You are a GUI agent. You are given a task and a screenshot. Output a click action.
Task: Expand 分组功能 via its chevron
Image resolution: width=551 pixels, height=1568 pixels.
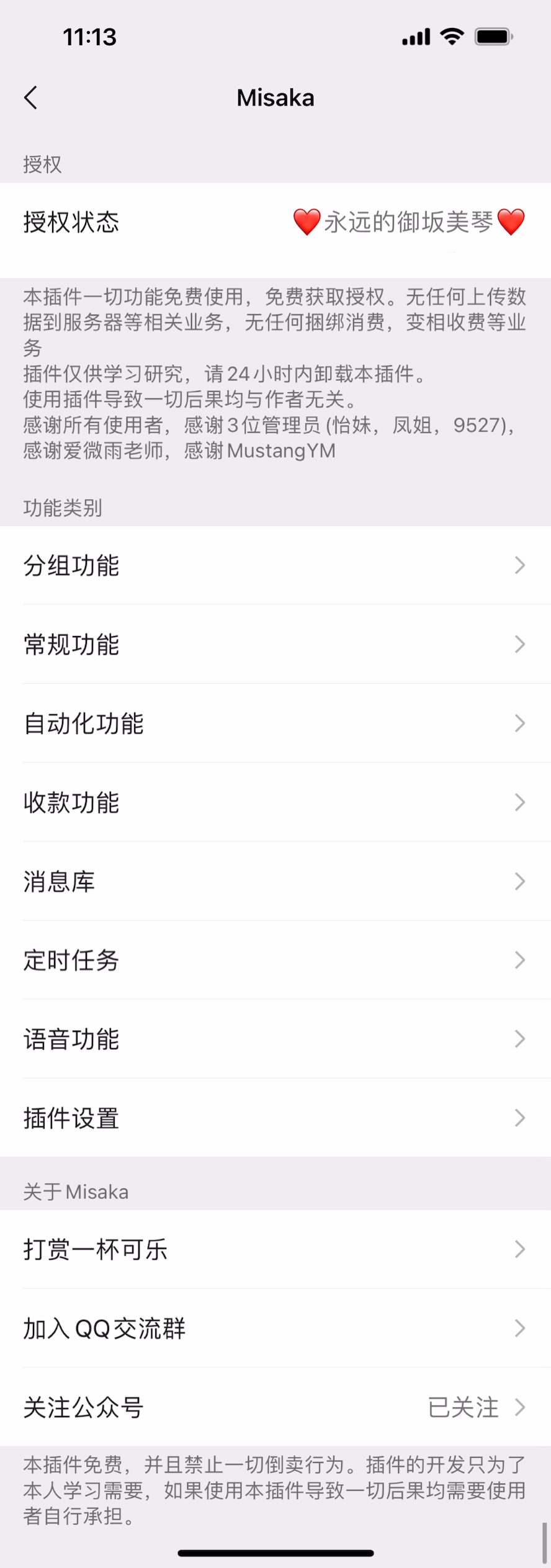pyautogui.click(x=520, y=566)
